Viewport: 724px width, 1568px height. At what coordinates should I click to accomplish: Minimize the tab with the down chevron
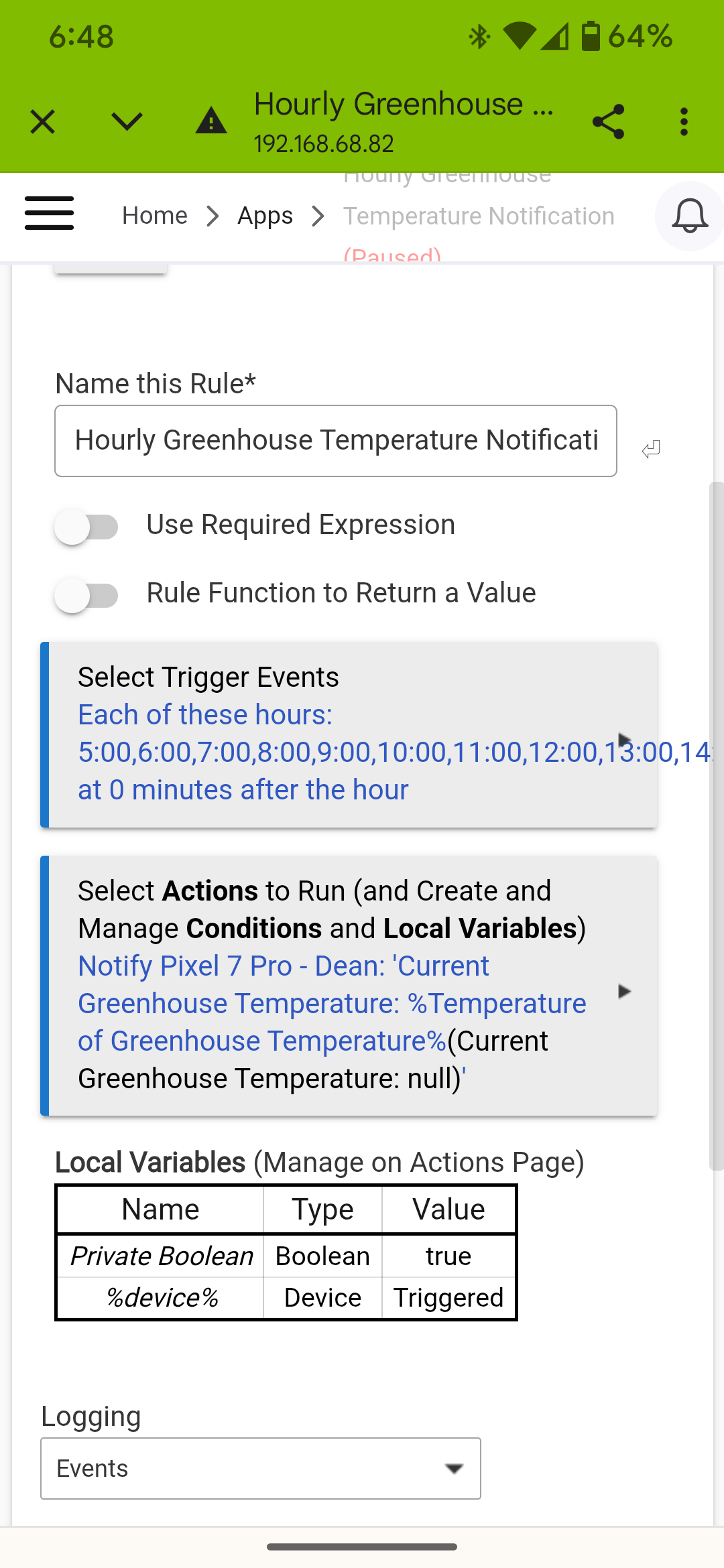[127, 122]
